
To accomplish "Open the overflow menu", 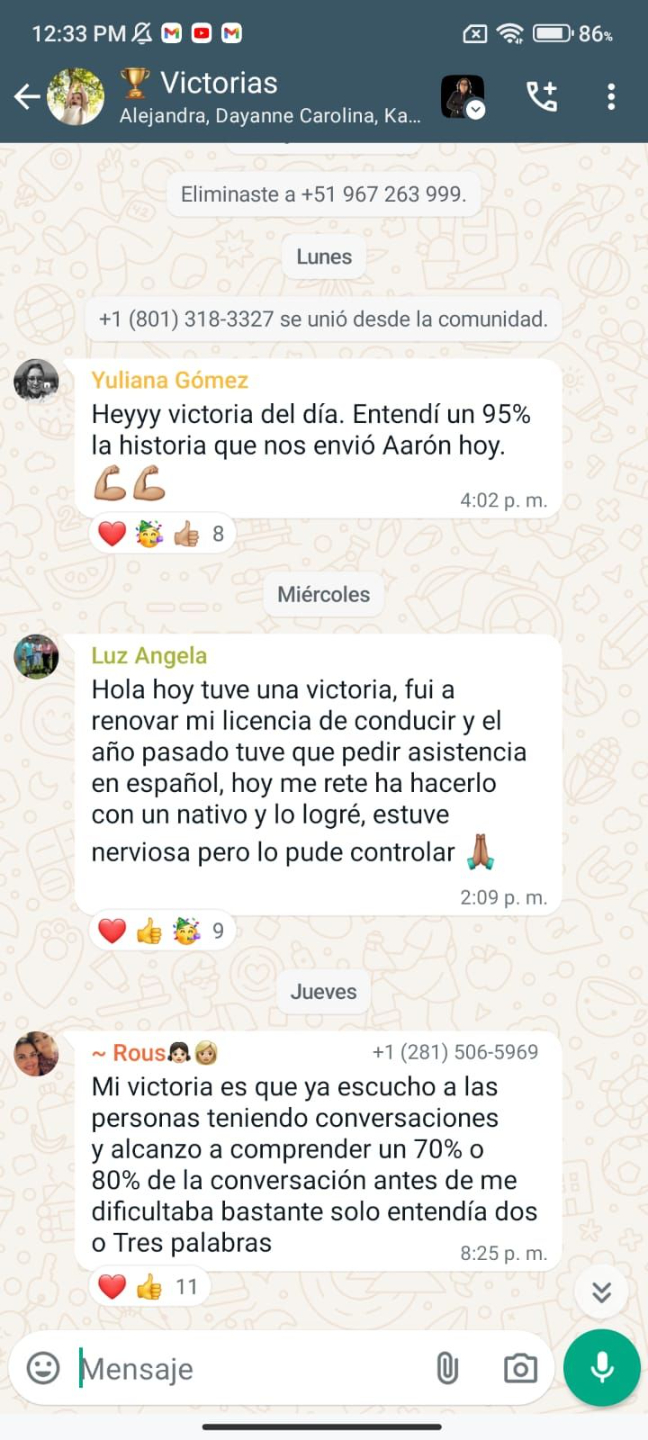I will click(611, 97).
